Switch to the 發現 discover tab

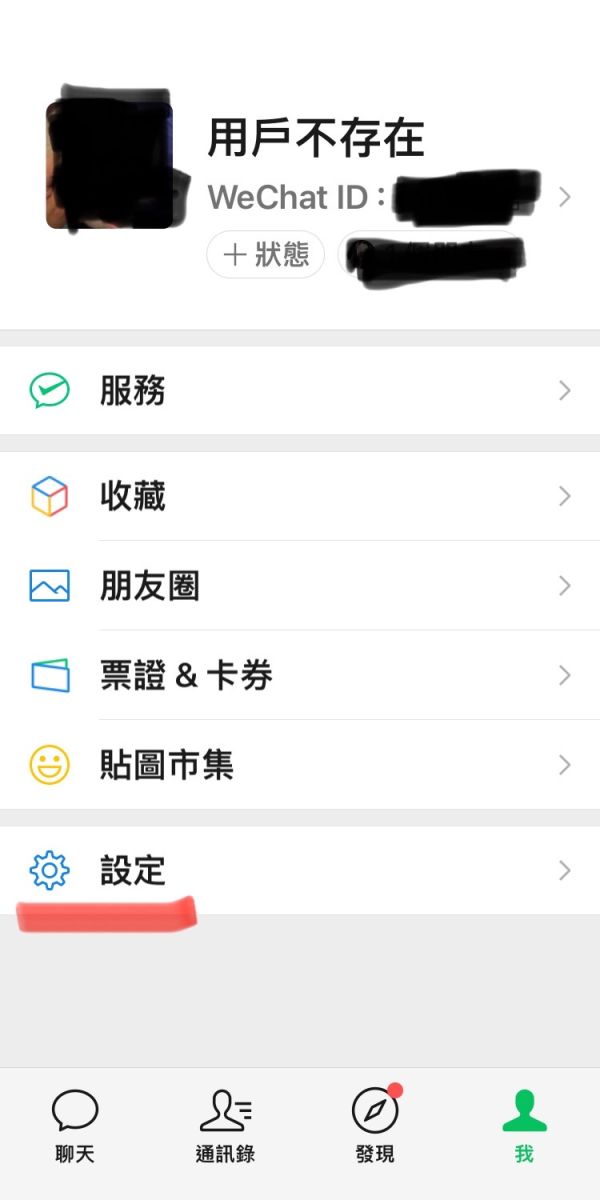point(375,1126)
